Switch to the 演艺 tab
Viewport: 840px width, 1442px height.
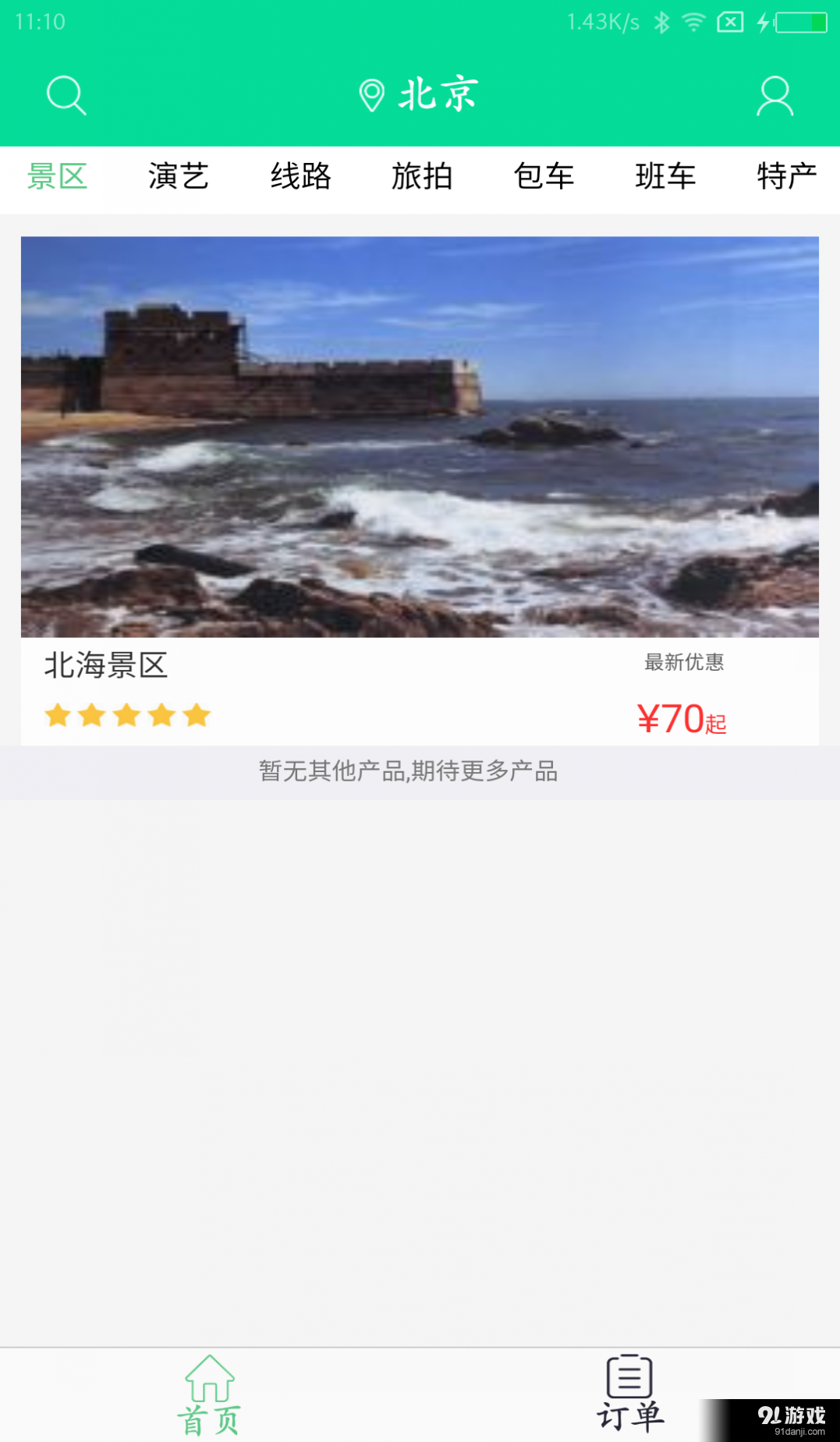click(x=179, y=178)
